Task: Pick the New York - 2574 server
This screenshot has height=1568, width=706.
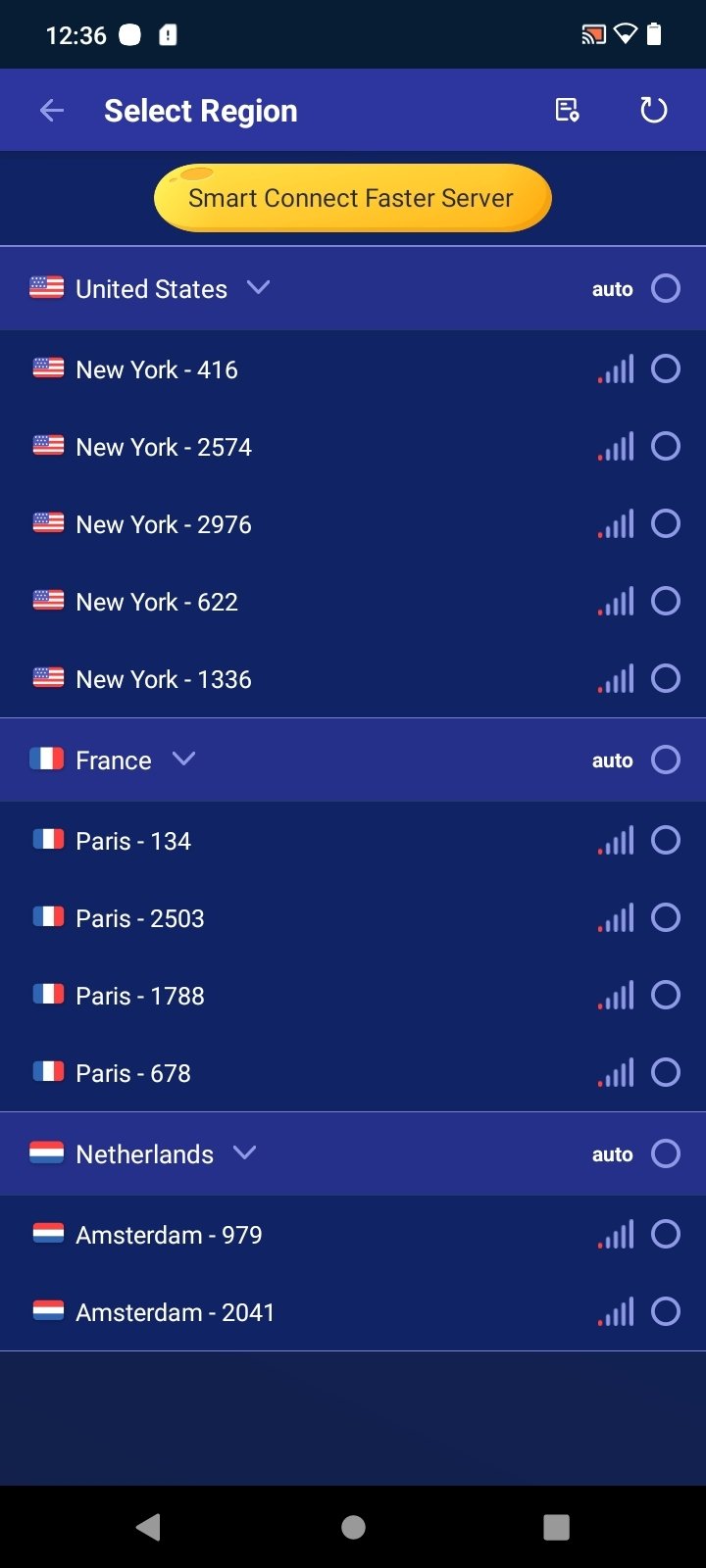Action: click(x=353, y=447)
